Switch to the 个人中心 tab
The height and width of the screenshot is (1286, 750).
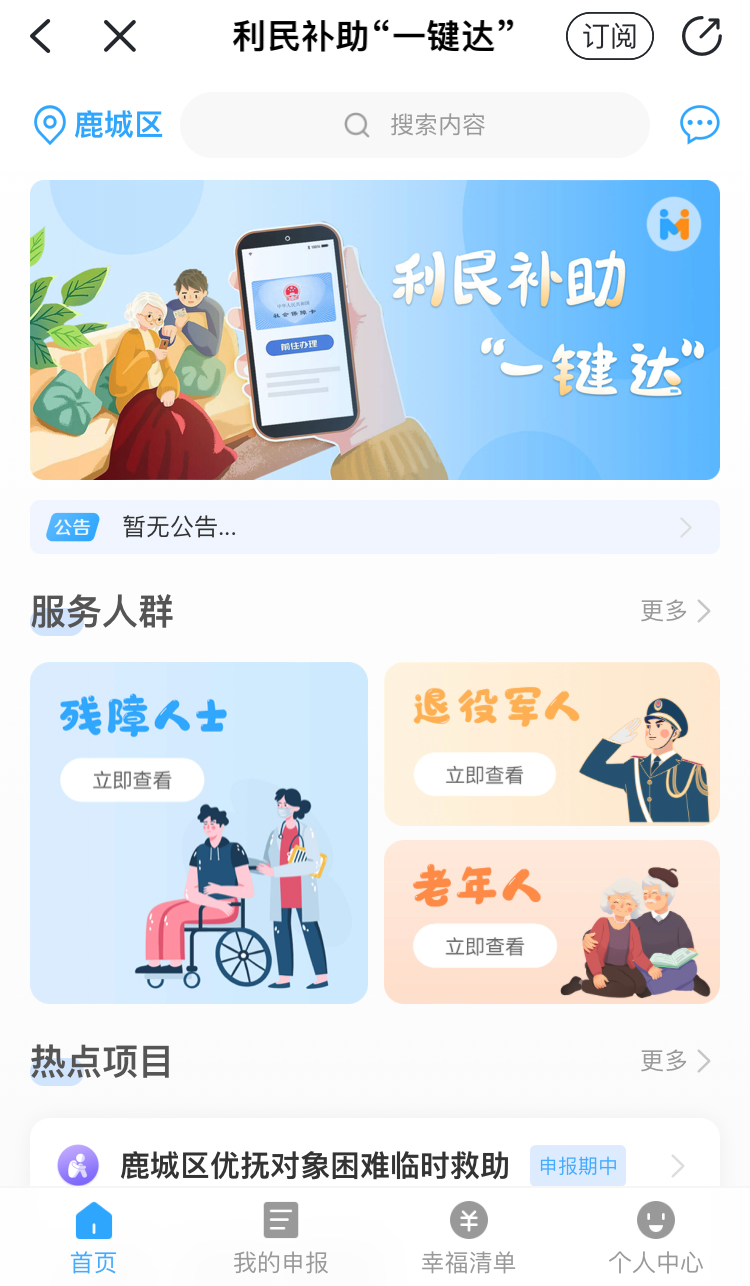655,1238
